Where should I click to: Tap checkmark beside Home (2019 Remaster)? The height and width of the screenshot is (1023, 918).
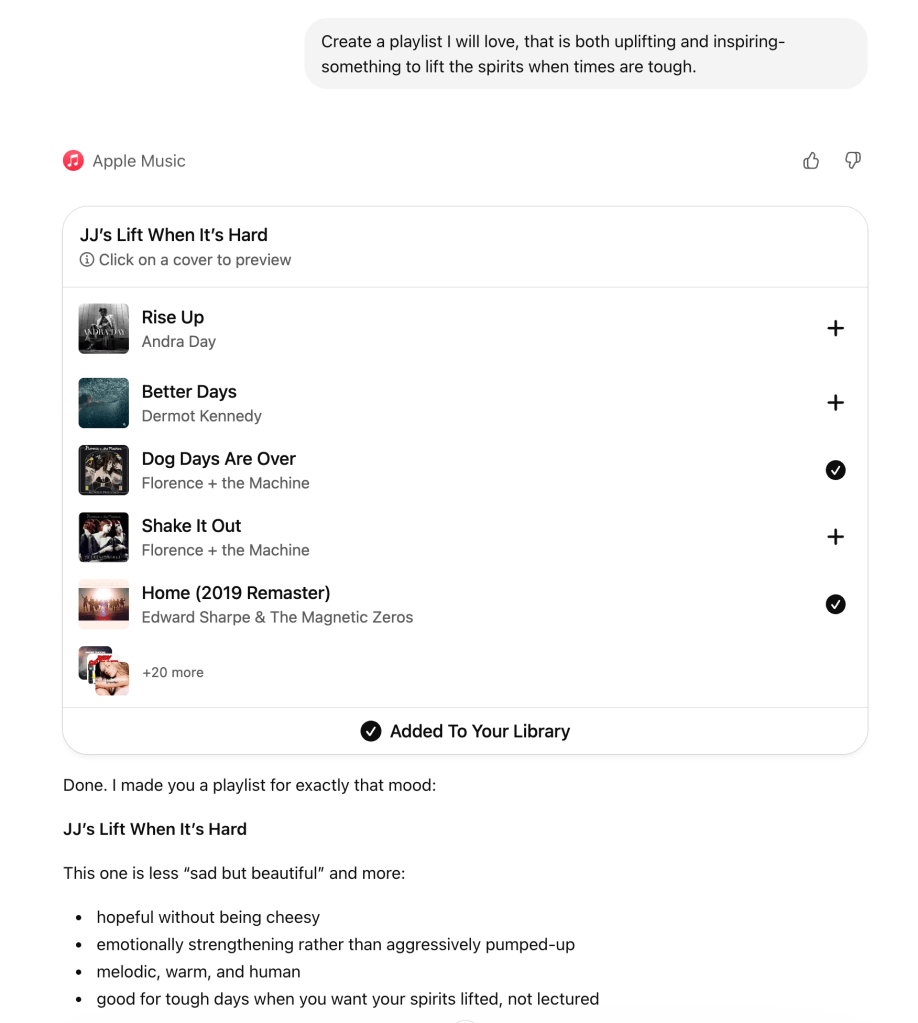pos(836,604)
